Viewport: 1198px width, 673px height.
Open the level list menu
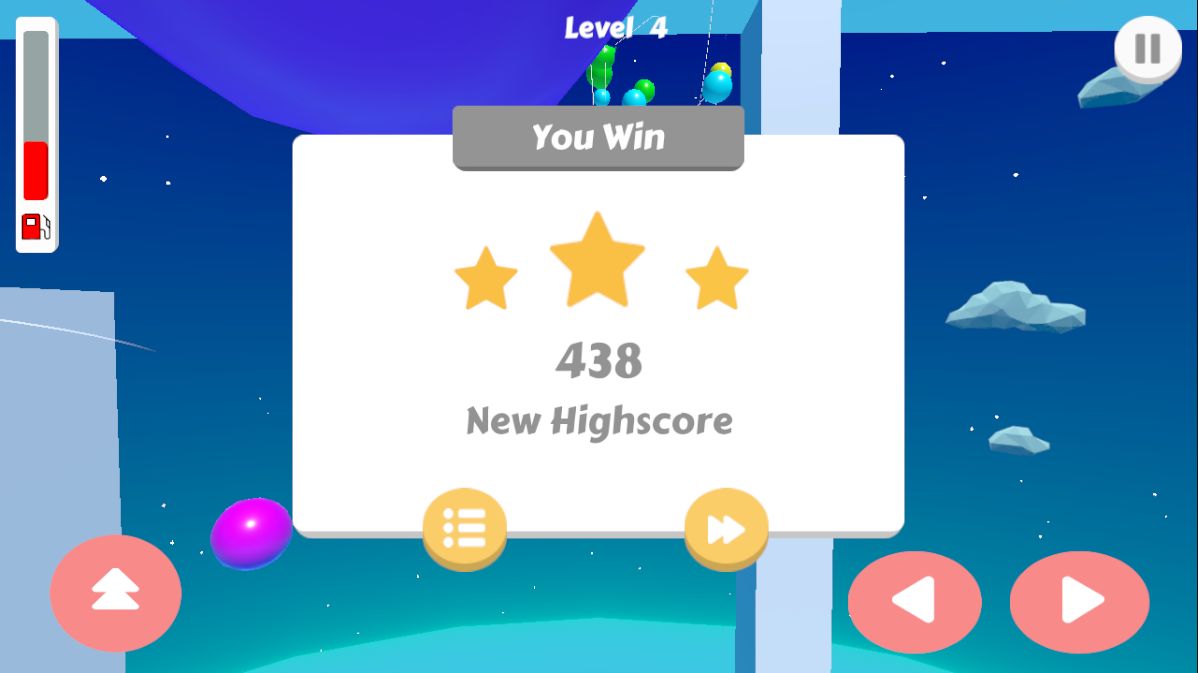[464, 528]
